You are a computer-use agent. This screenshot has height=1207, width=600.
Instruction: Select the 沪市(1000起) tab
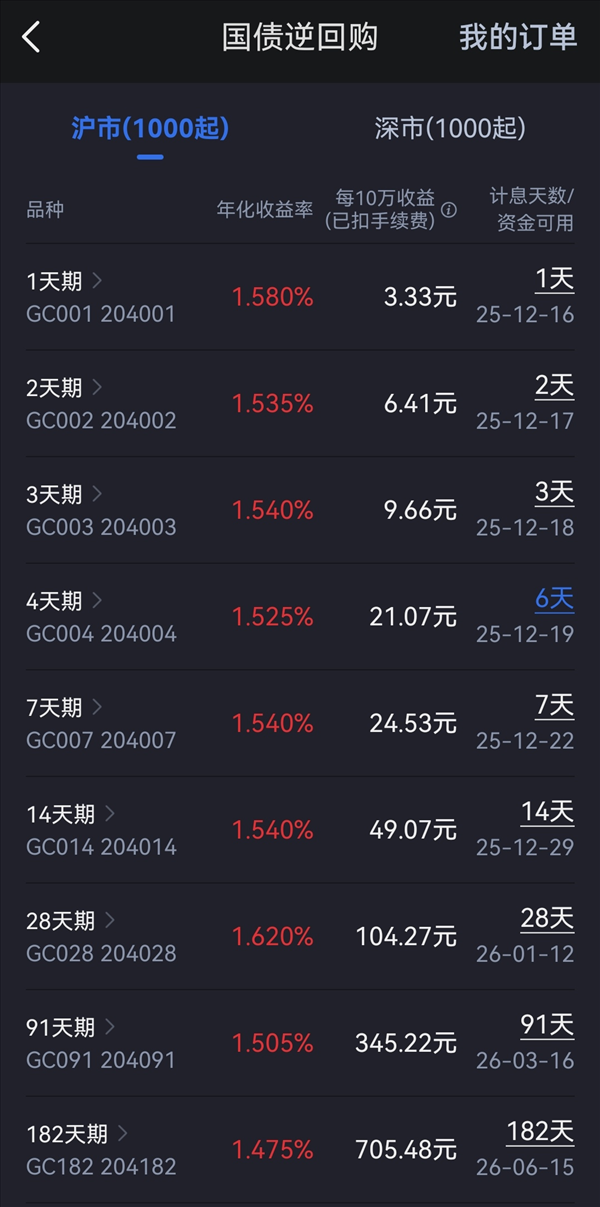coord(150,128)
